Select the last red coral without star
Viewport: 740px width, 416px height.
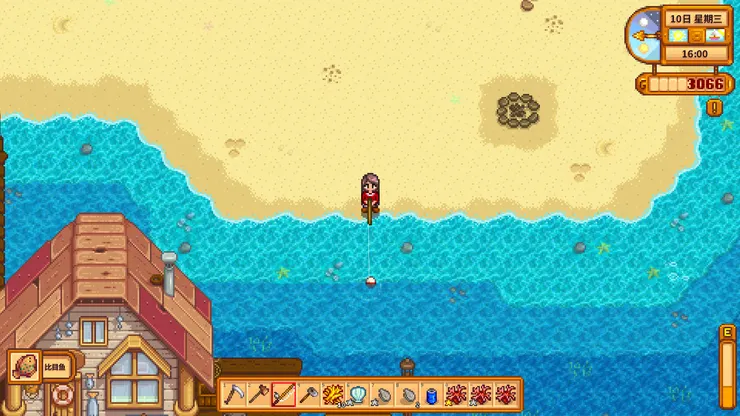pyautogui.click(x=507, y=395)
